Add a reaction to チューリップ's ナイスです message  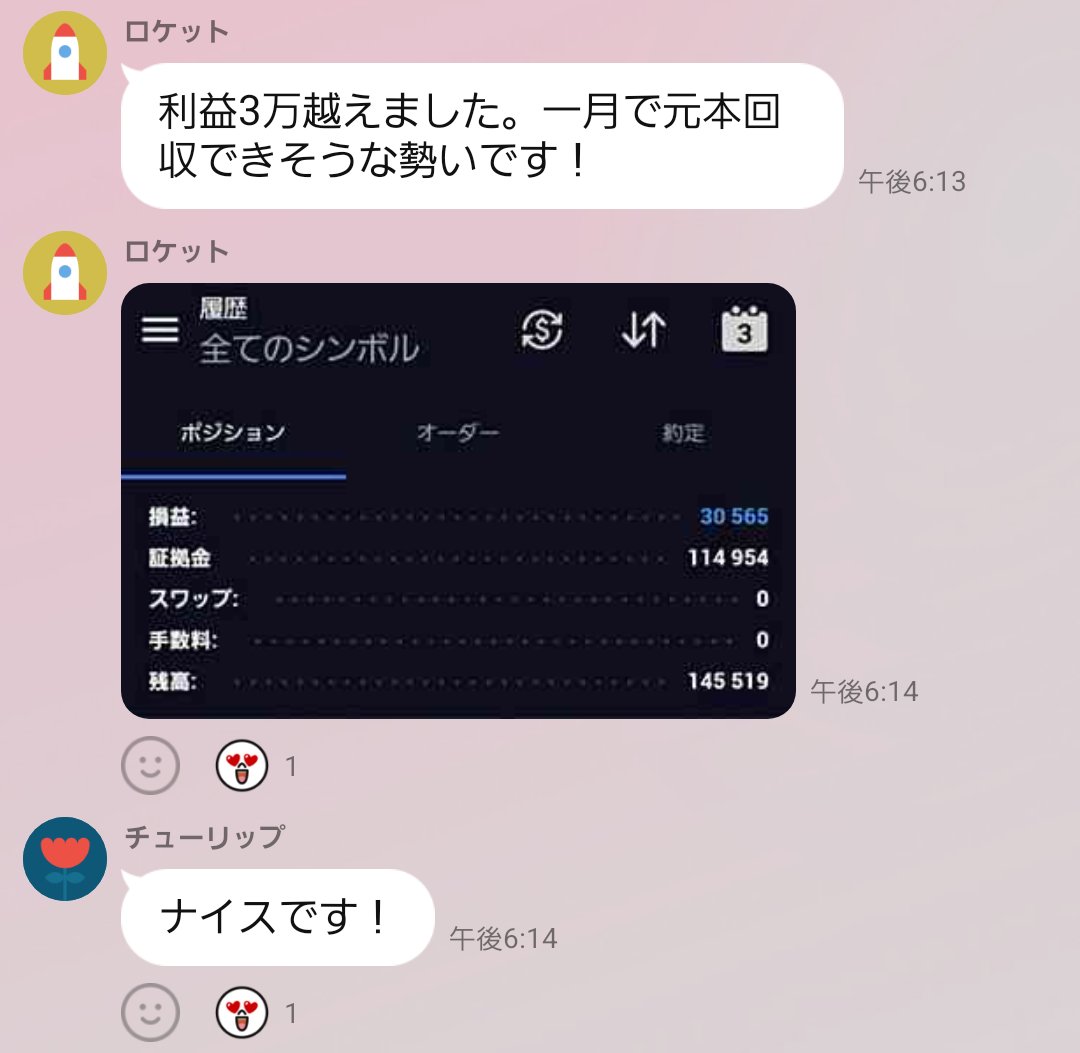tap(150, 1013)
